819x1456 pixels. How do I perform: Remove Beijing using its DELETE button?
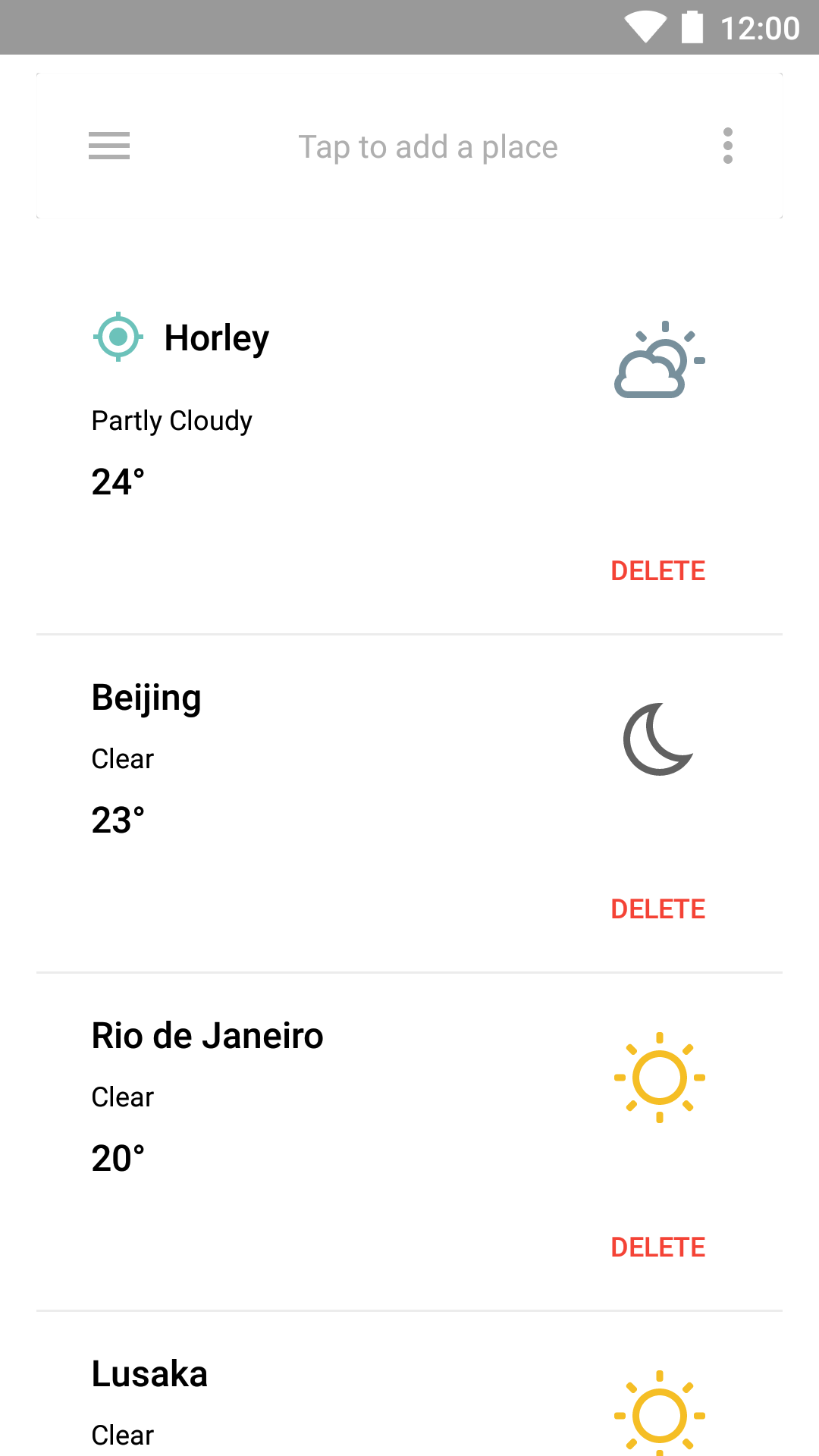coord(658,908)
